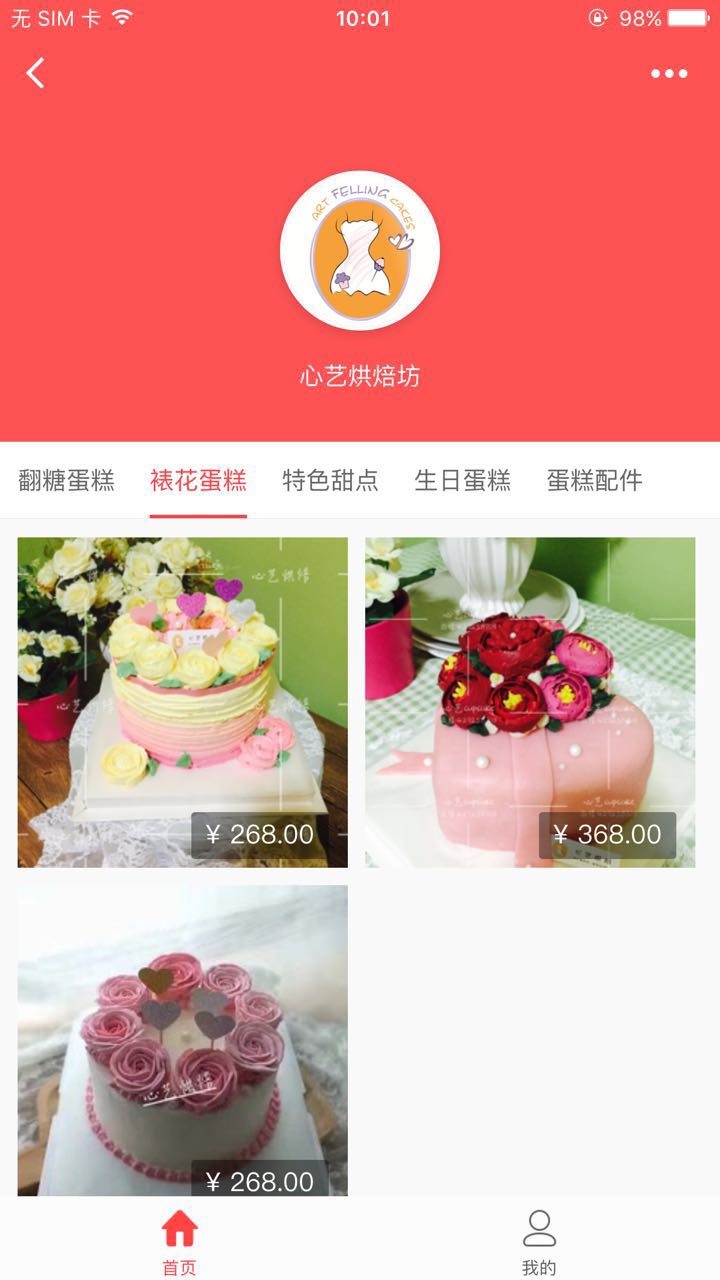
Task: Tap the 心艺烘焙坊 shop logo
Action: 360,251
